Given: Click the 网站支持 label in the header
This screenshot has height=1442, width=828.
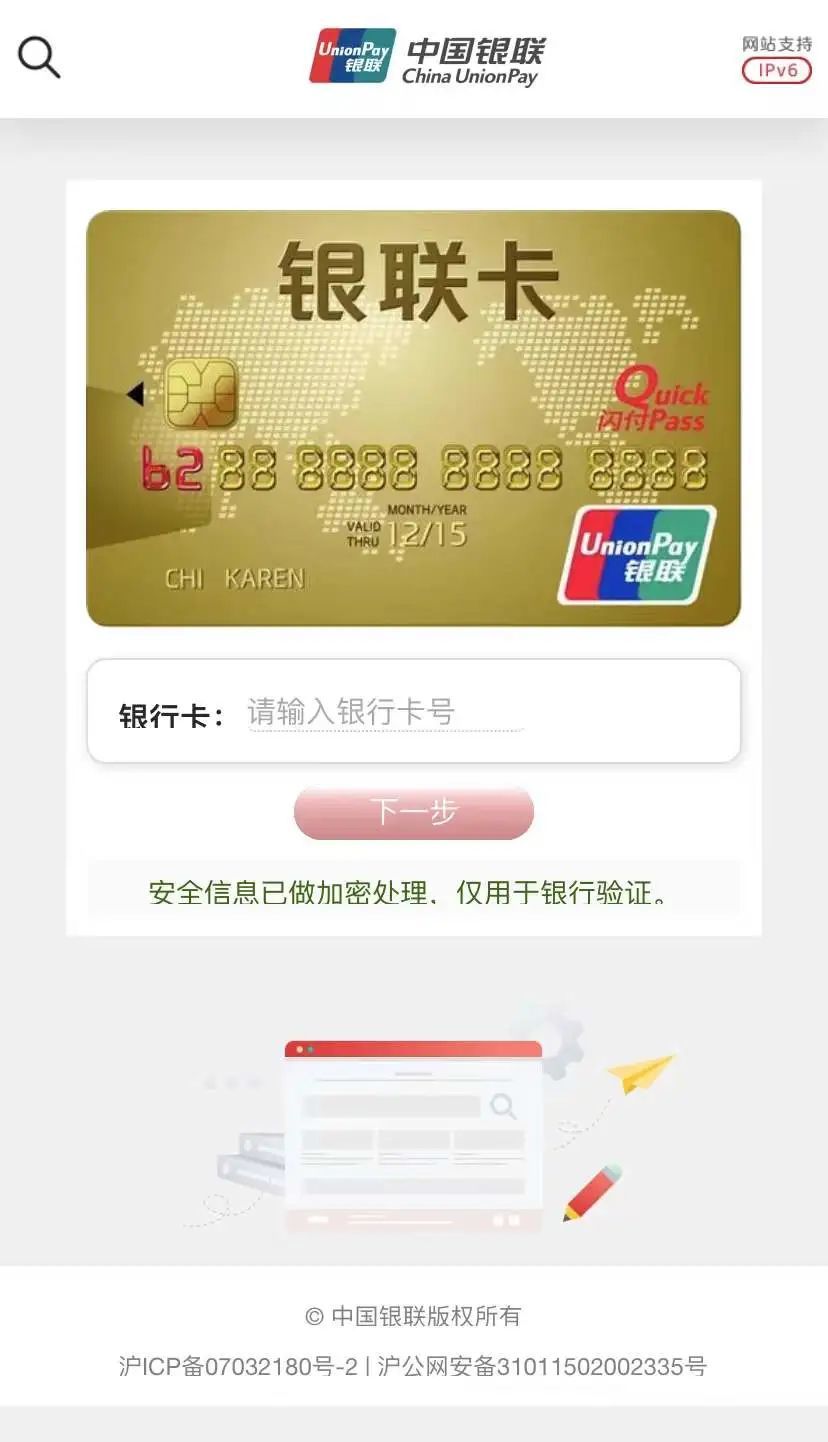Looking at the screenshot, I should (775, 42).
